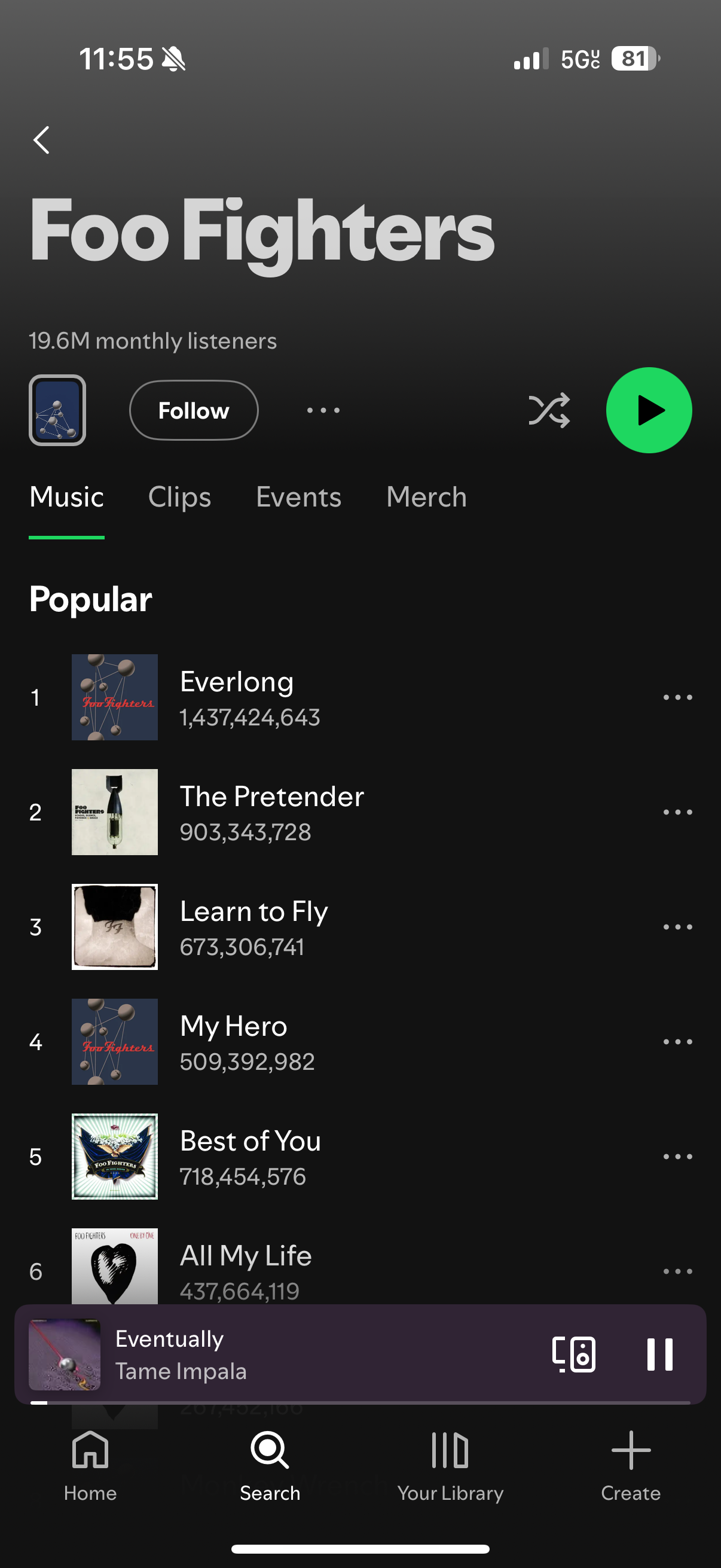
Task: Switch to the Clips tab
Action: 179,497
